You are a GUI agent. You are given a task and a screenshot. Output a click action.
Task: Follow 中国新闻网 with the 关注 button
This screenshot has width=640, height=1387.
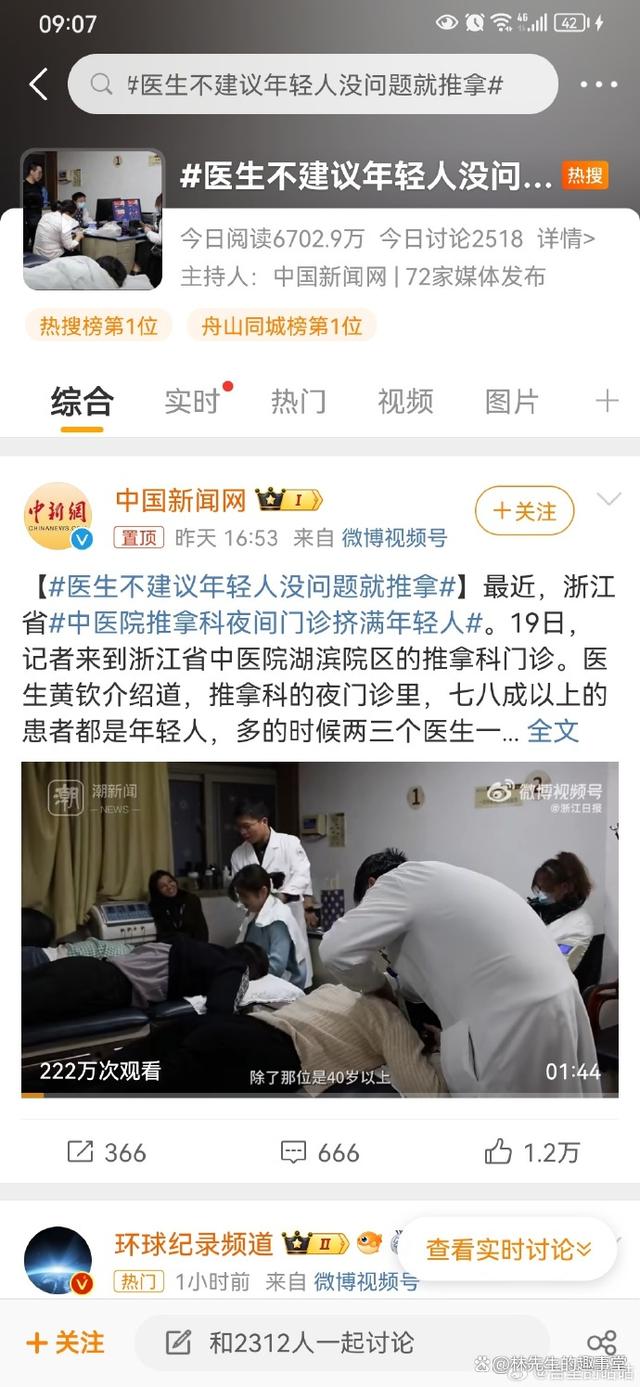pyautogui.click(x=524, y=512)
